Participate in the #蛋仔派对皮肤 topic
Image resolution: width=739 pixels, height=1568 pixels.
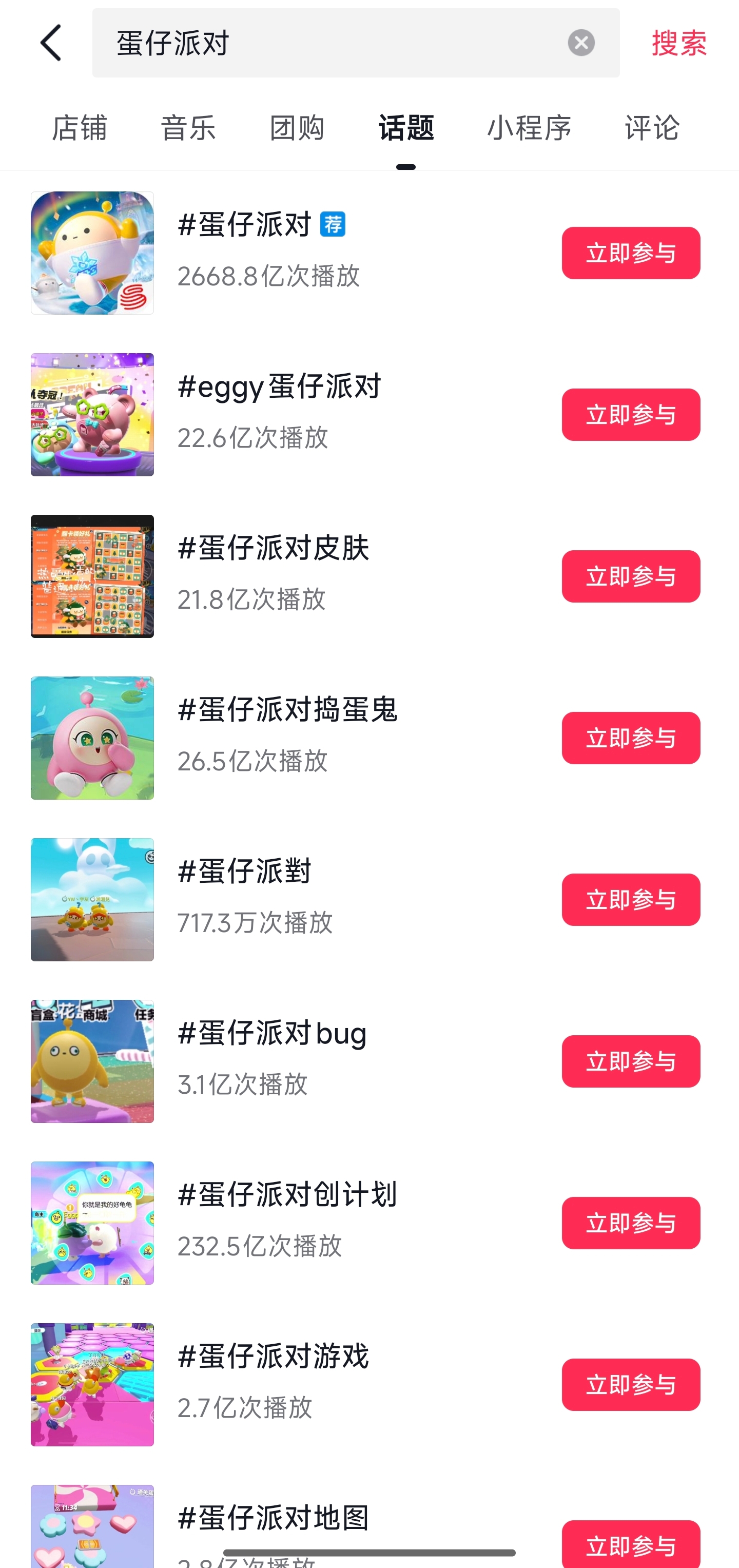pyautogui.click(x=631, y=576)
